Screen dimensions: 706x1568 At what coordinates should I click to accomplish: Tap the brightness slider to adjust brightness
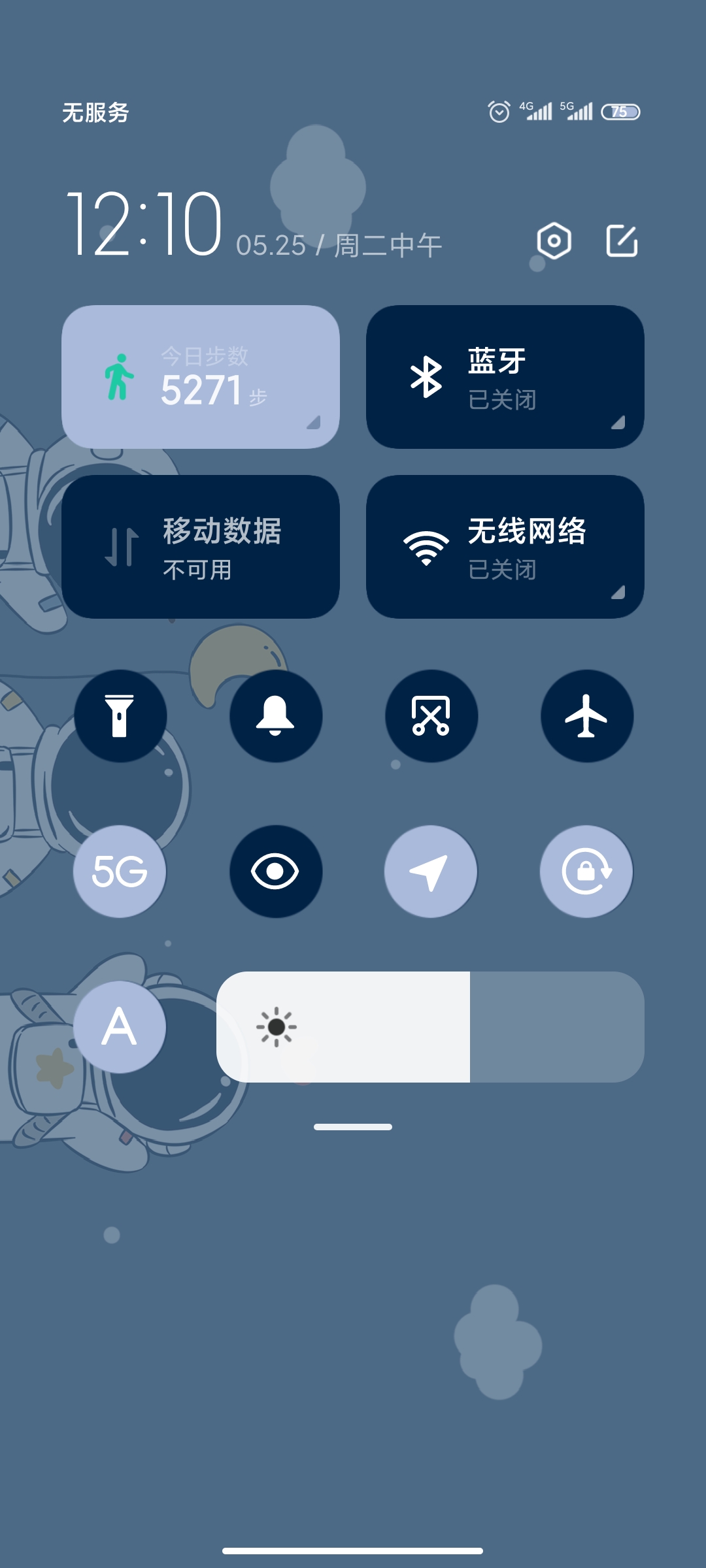coord(430,1026)
